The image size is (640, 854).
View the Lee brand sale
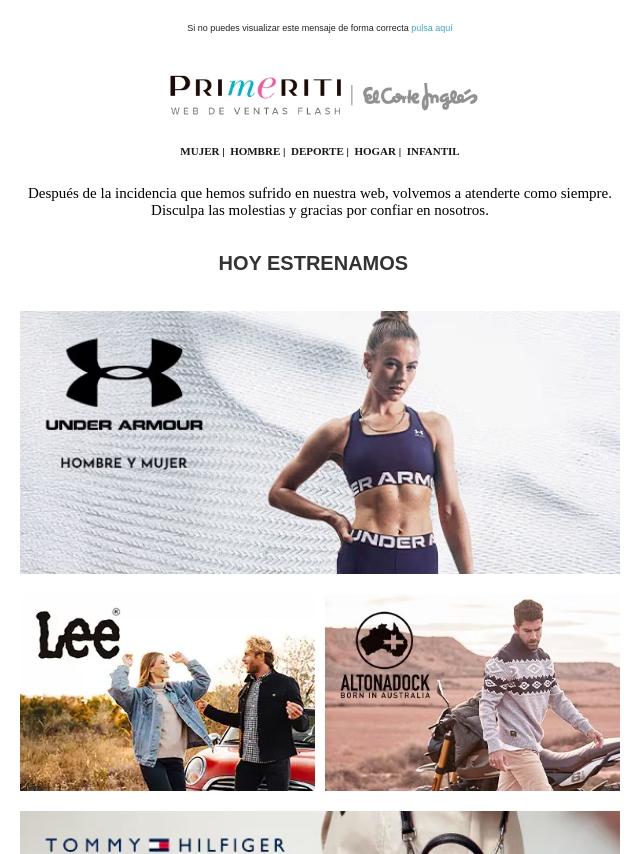click(167, 693)
